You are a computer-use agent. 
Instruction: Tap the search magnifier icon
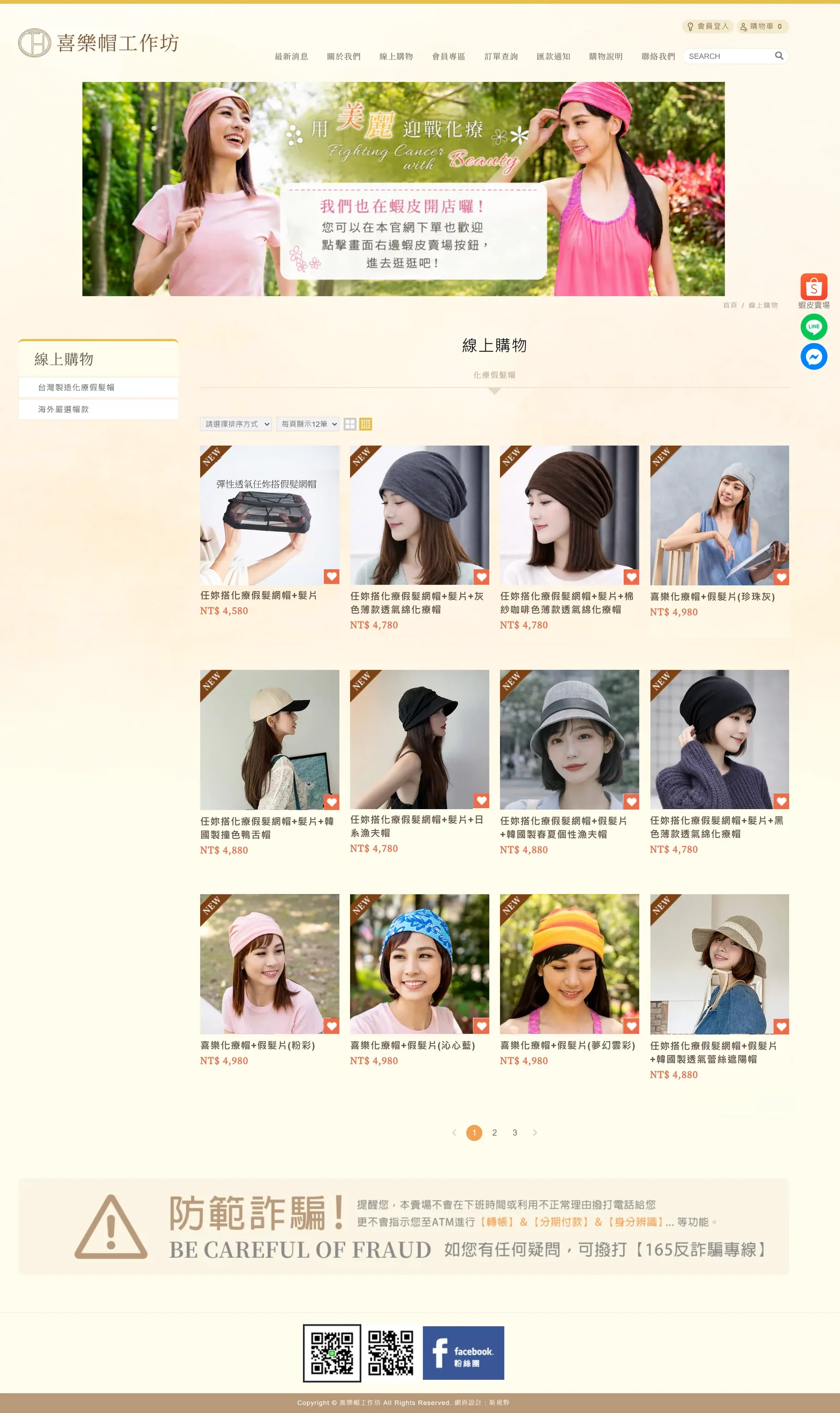(x=779, y=56)
